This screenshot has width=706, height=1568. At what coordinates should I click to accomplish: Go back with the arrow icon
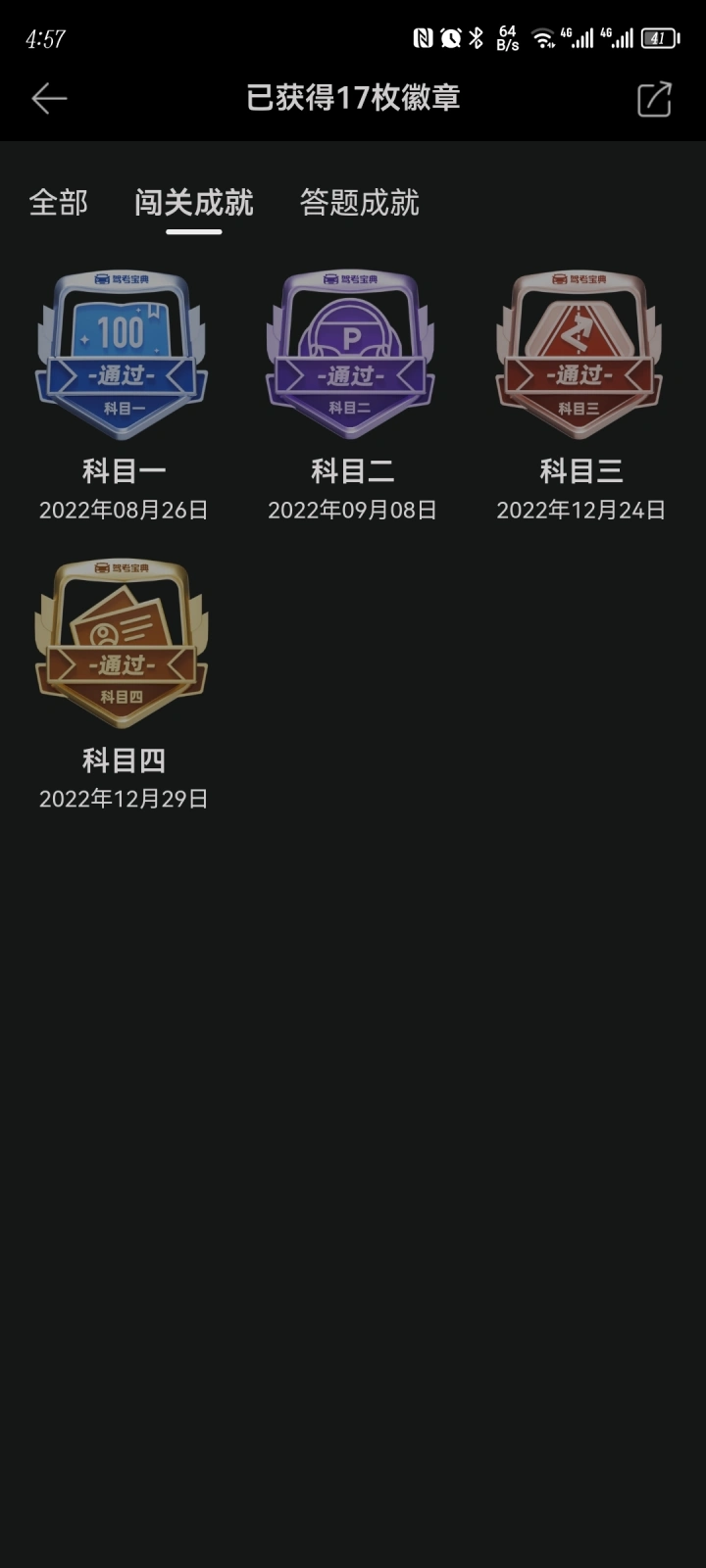point(49,98)
